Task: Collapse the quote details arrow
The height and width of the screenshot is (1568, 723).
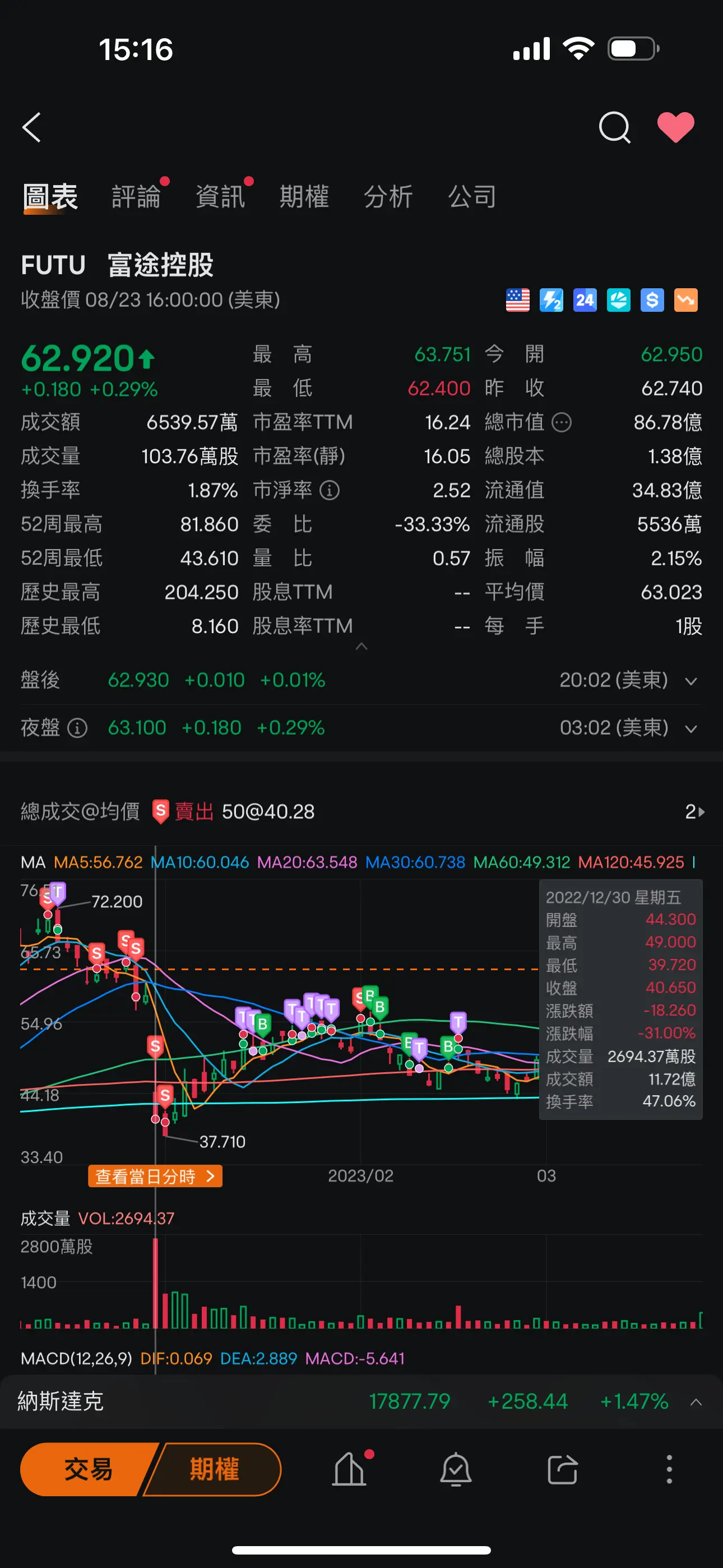Action: tap(361, 647)
